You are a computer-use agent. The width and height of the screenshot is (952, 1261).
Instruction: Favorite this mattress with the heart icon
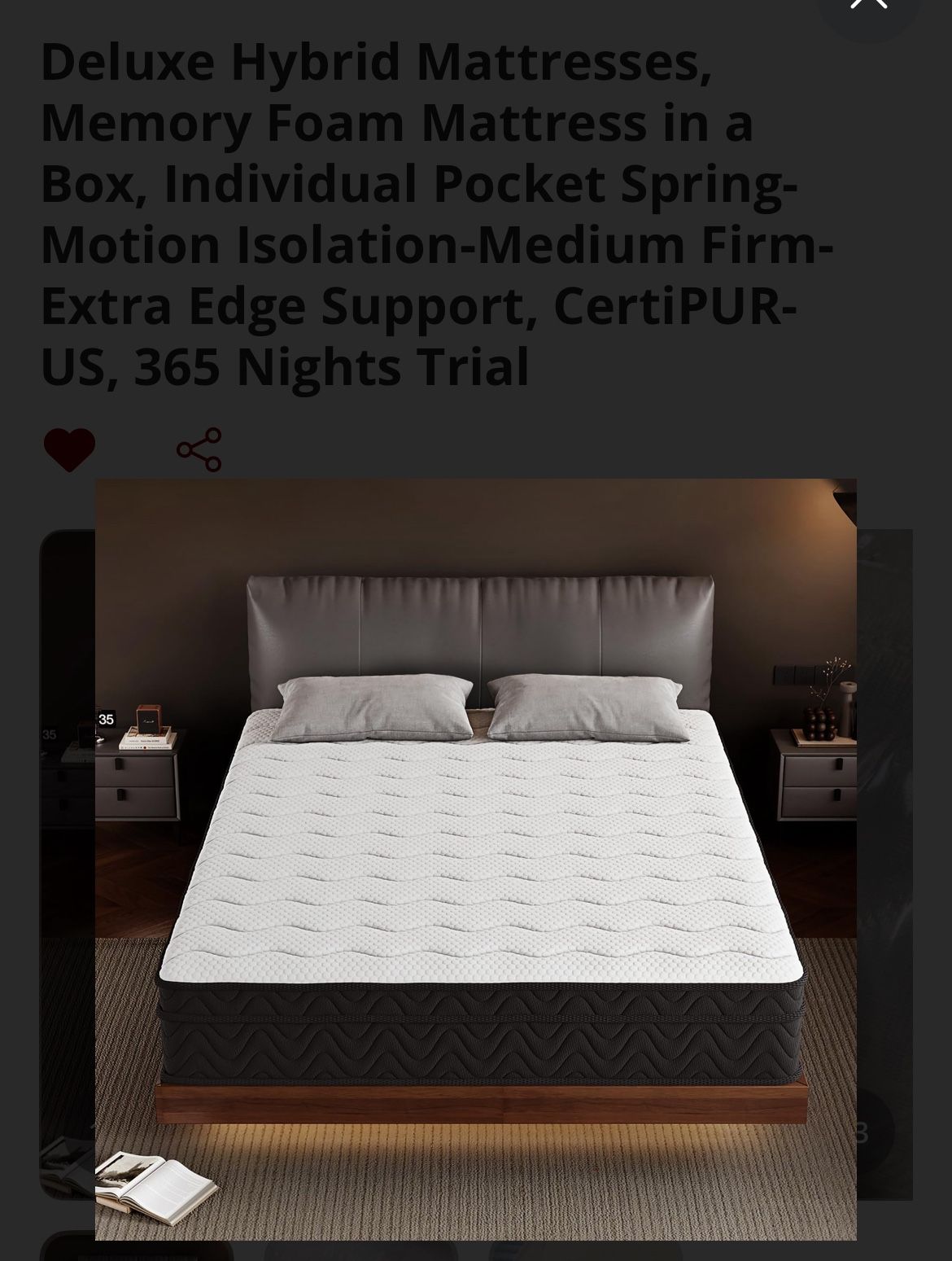click(x=69, y=449)
